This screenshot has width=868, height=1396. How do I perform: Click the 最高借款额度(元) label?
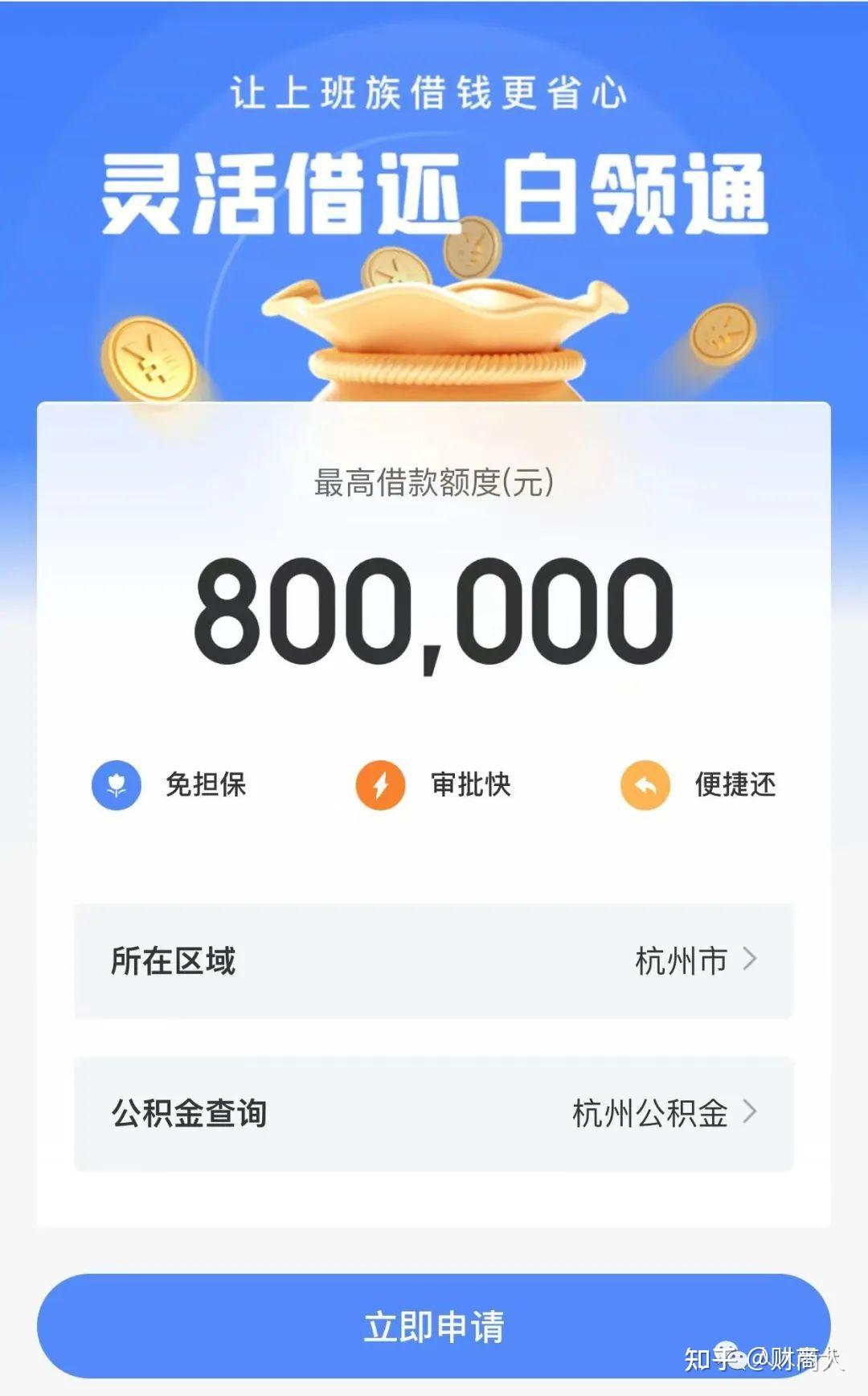click(x=434, y=482)
